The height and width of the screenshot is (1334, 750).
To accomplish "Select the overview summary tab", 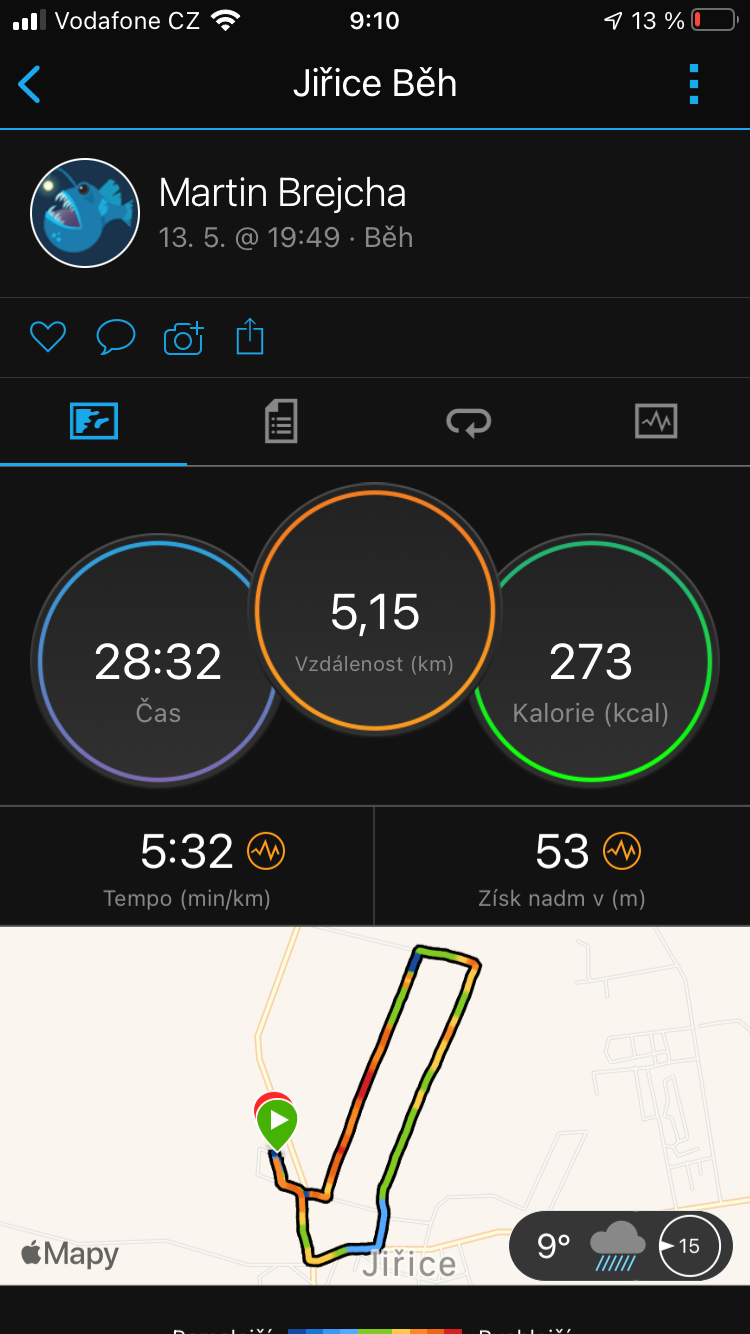I will pos(94,421).
